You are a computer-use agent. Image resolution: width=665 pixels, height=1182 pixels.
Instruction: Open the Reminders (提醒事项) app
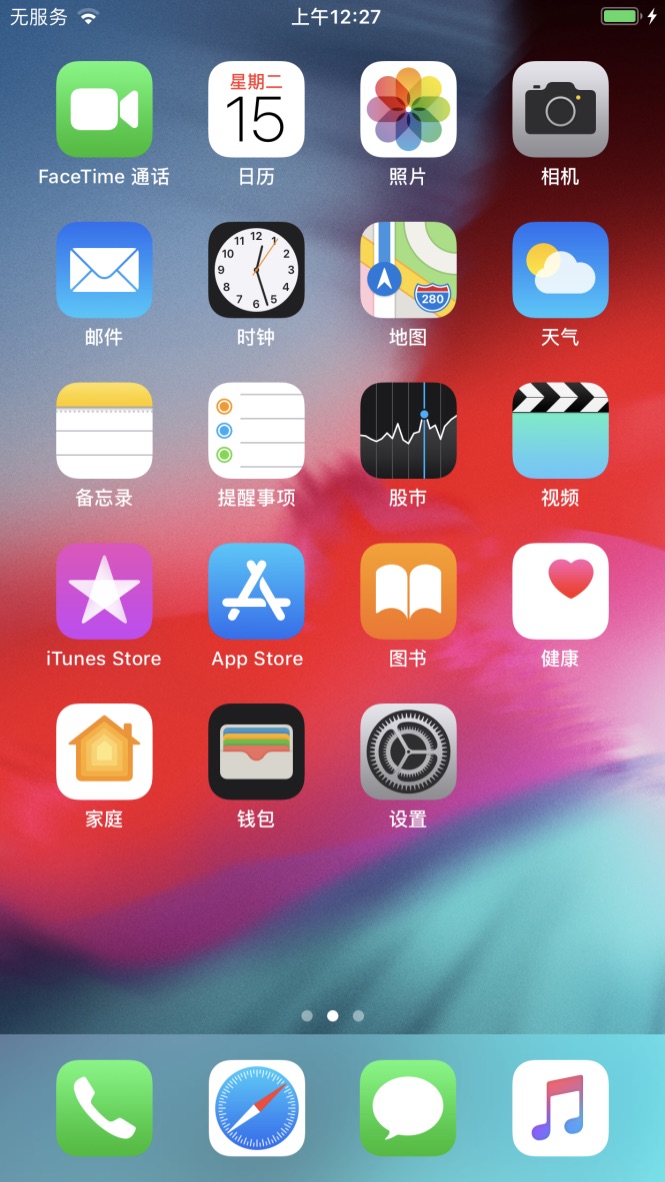pyautogui.click(x=256, y=431)
